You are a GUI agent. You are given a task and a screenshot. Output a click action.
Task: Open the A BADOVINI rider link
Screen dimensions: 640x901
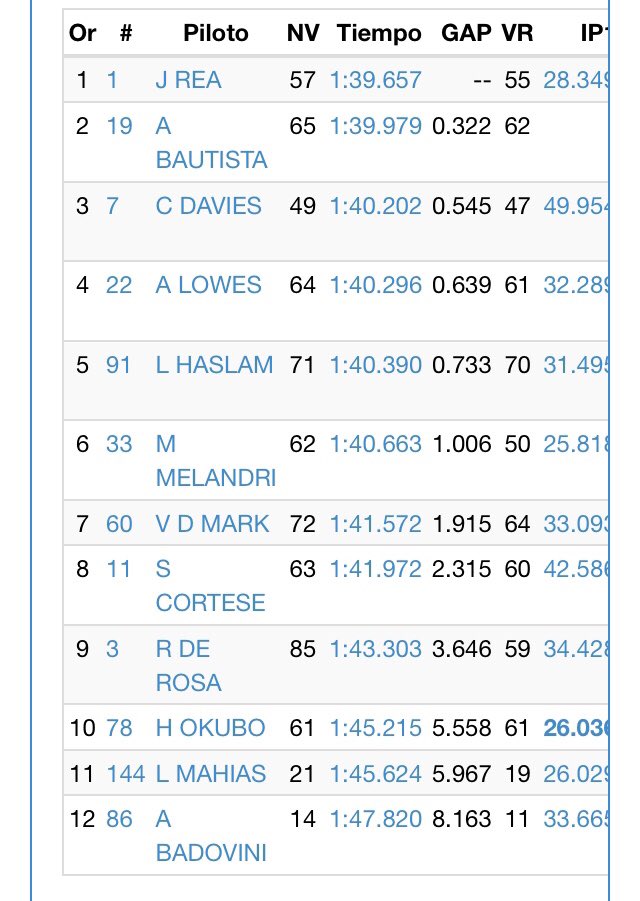point(211,835)
